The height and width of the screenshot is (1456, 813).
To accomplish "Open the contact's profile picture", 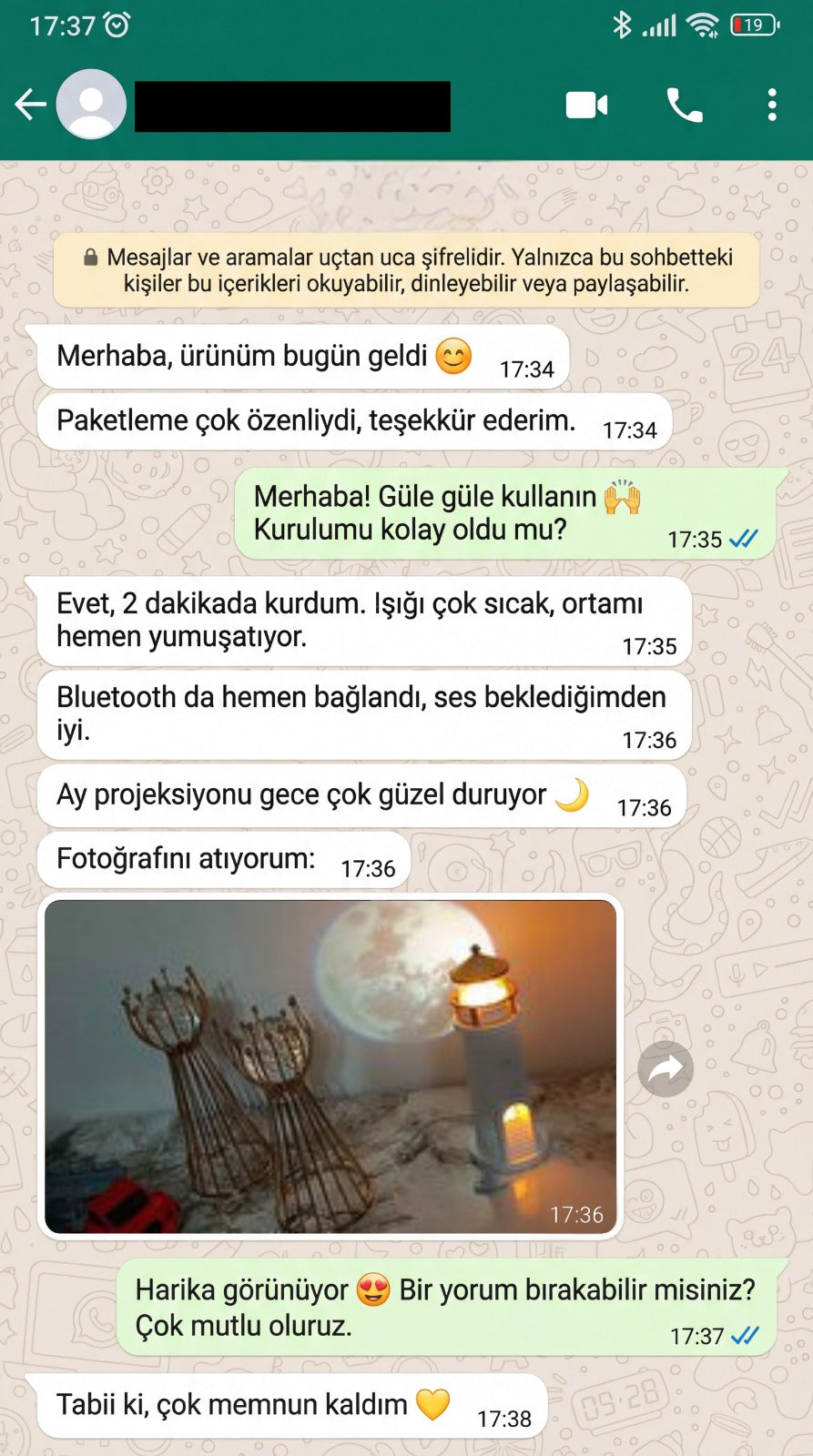I will (x=91, y=105).
